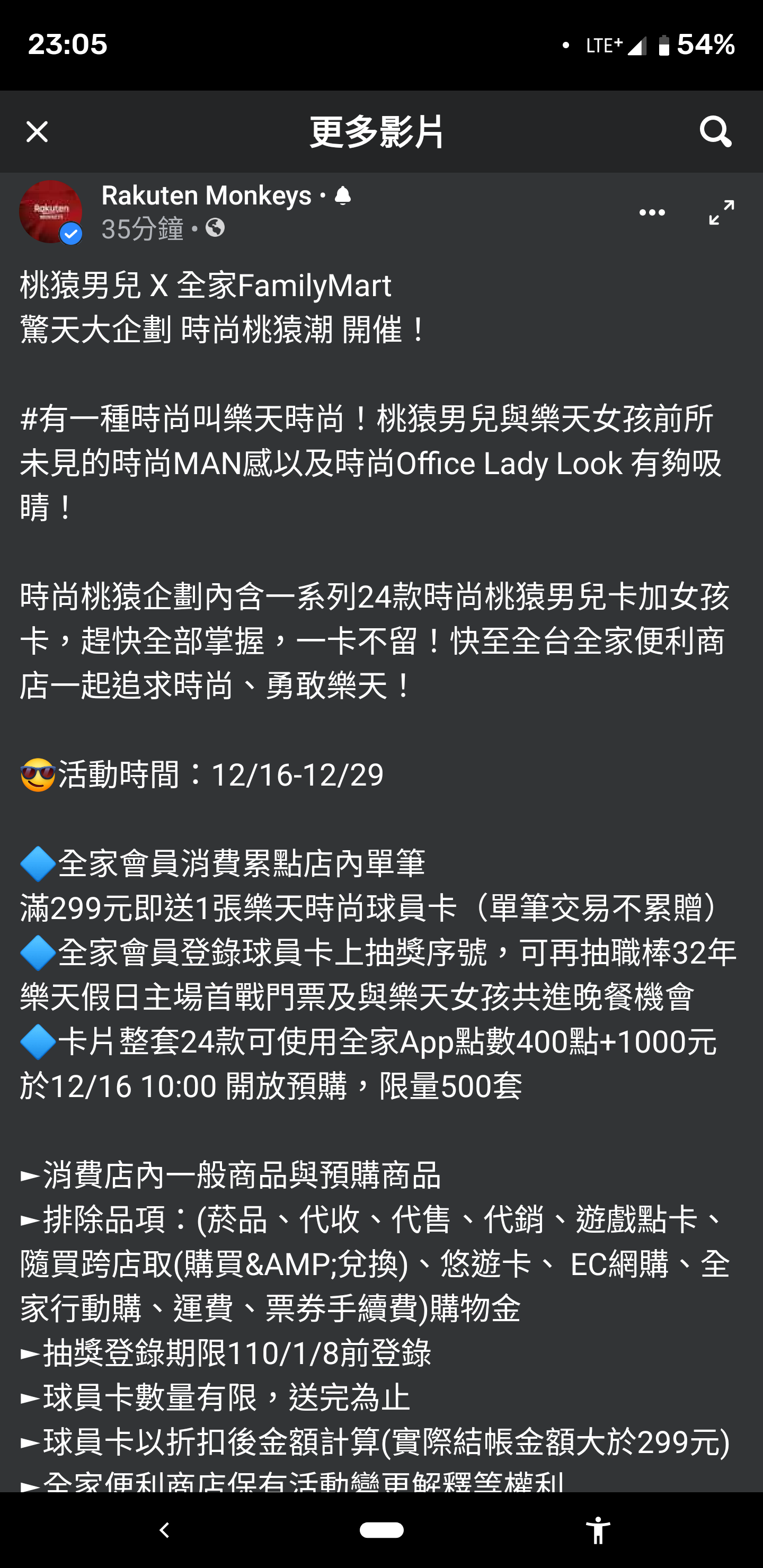This screenshot has height=1568, width=763.
Task: Expand the video to full screen
Action: point(722,212)
